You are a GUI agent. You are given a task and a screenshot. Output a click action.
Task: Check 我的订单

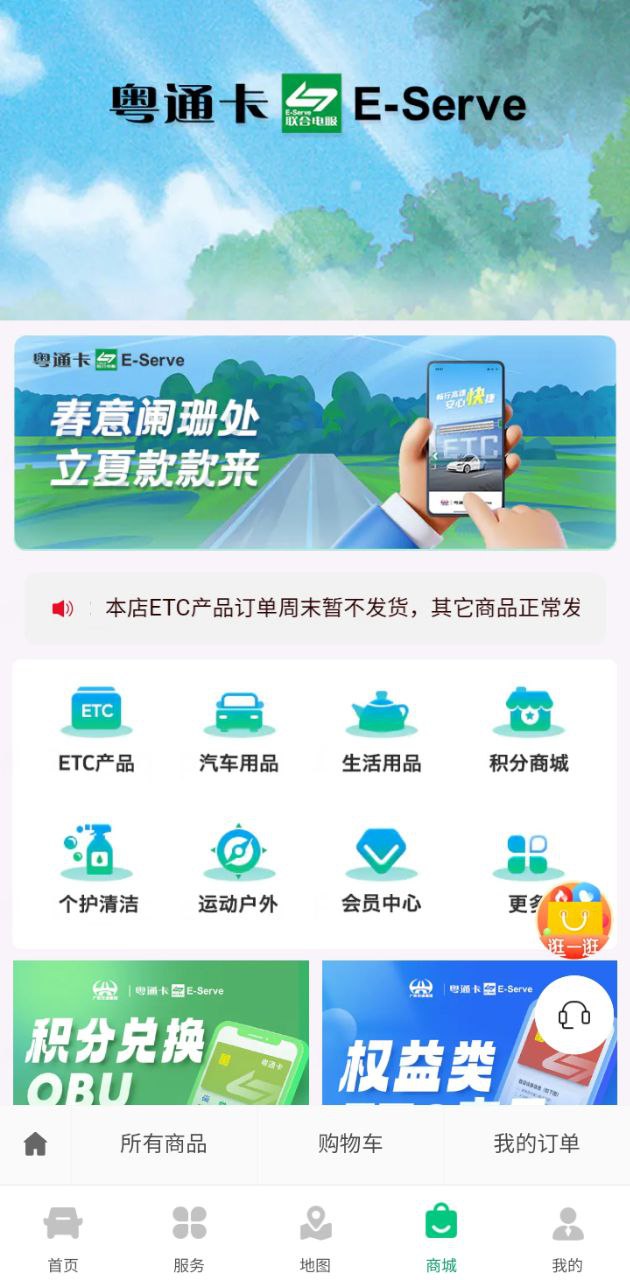tap(536, 1144)
